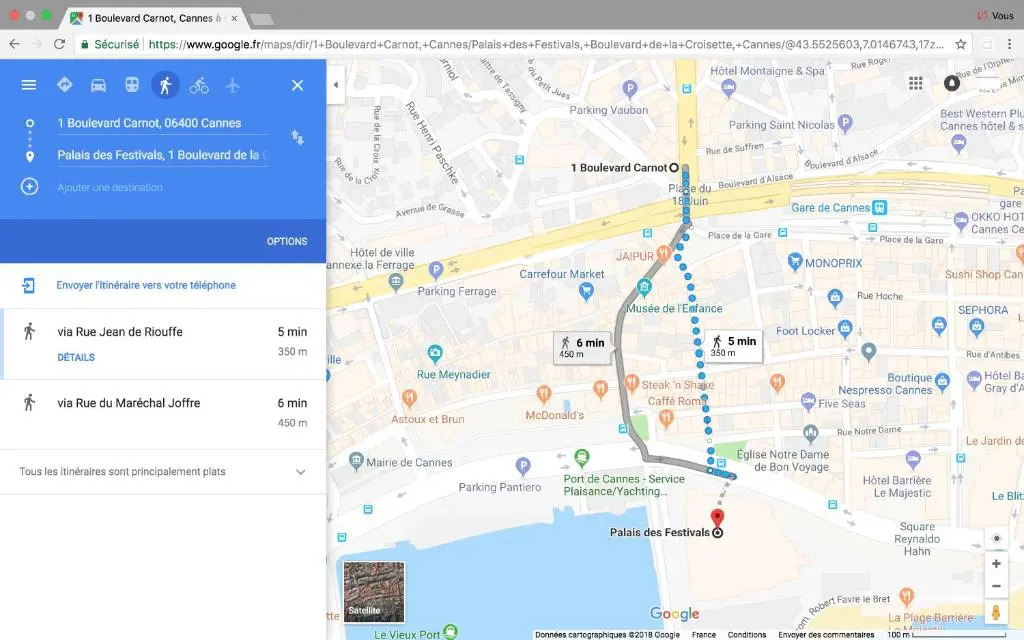The image size is (1024, 640).
Task: Open the Google apps grid
Action: click(x=915, y=83)
